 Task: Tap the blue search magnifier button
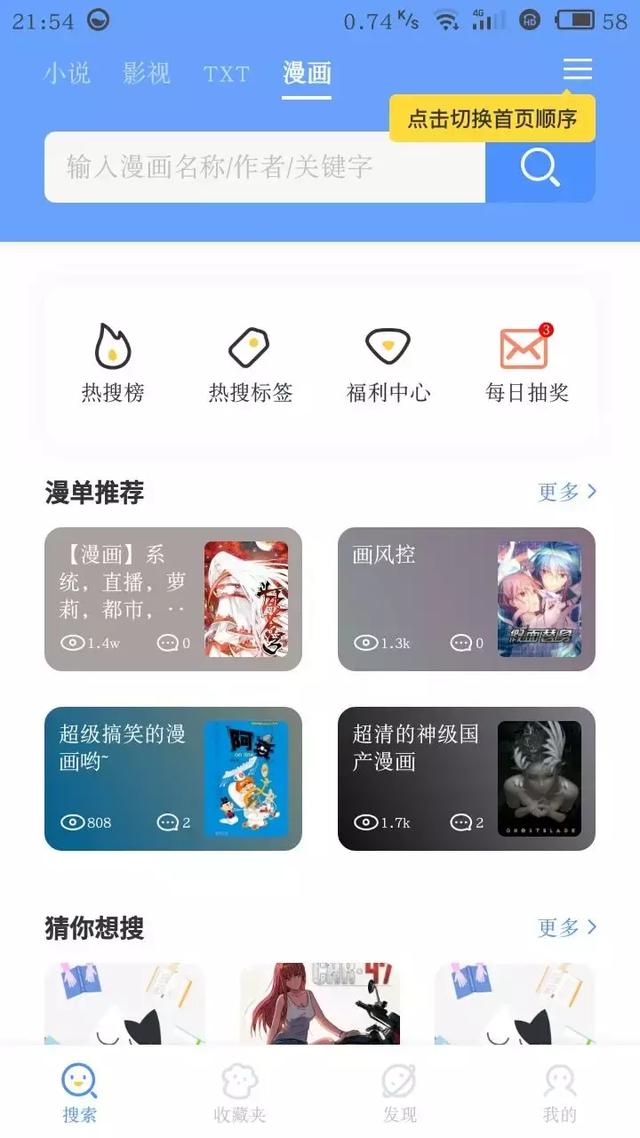(x=540, y=167)
